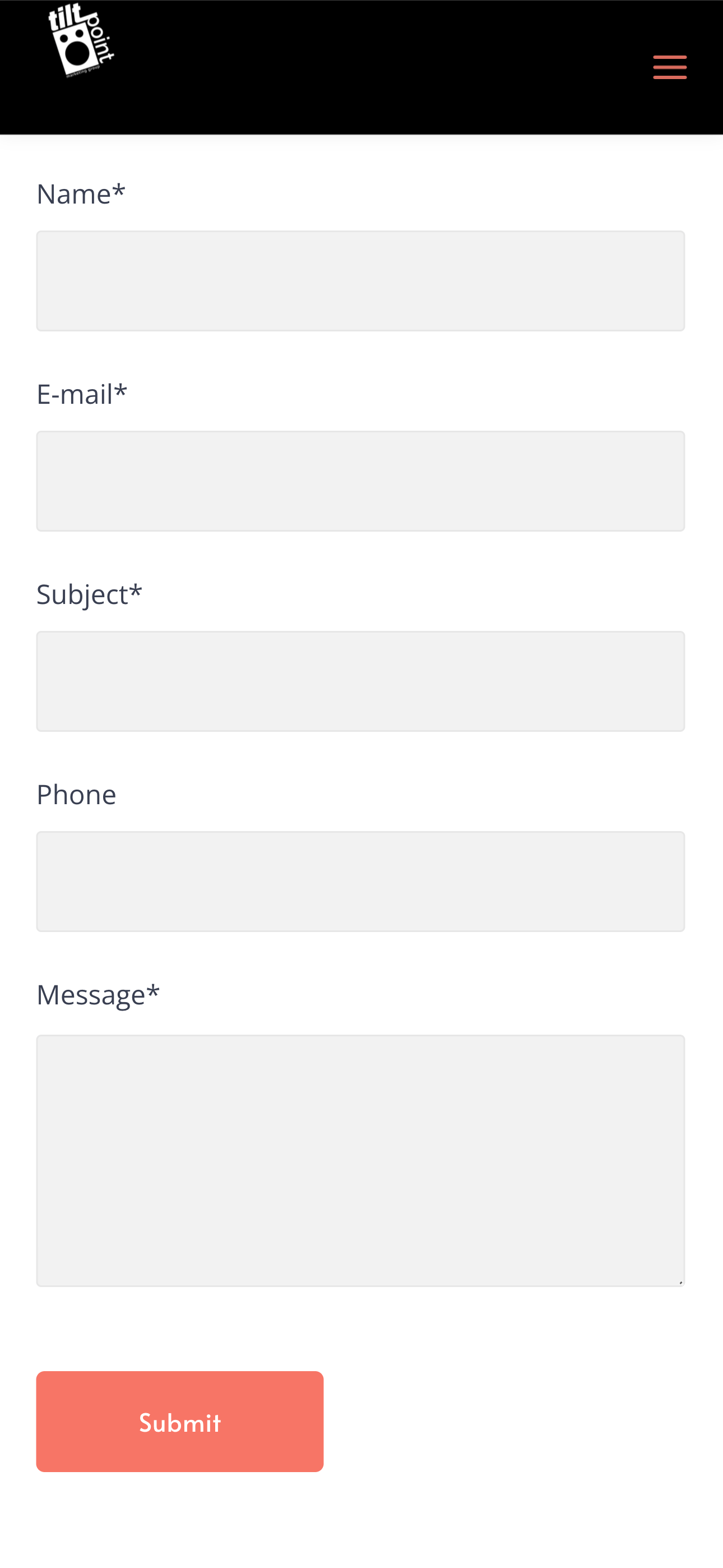Activate the Phone number field
Screen dimensions: 723x1568
tap(360, 881)
